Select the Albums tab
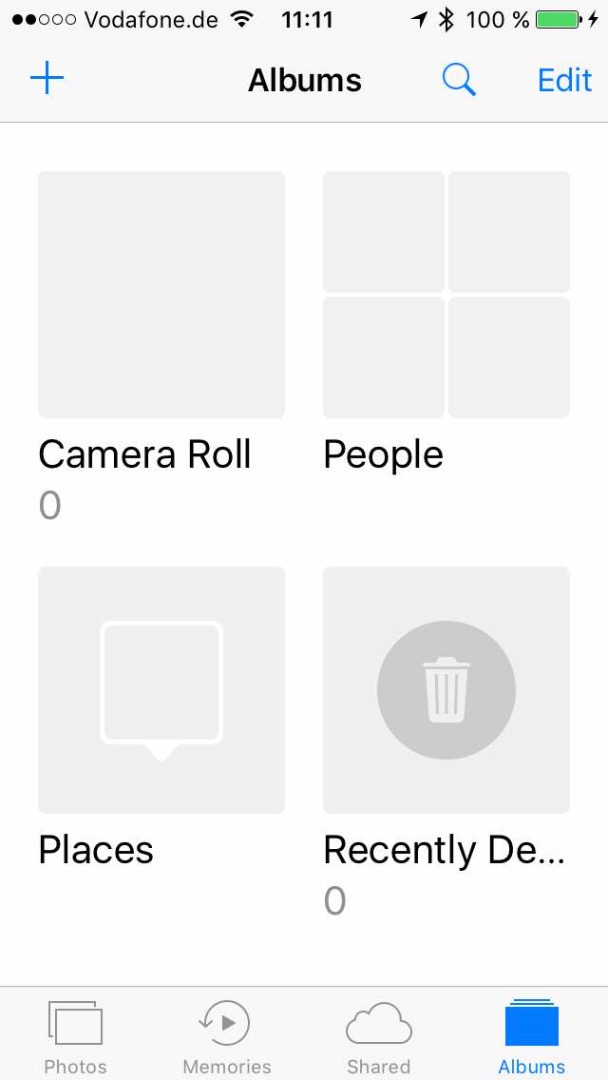 531,1037
